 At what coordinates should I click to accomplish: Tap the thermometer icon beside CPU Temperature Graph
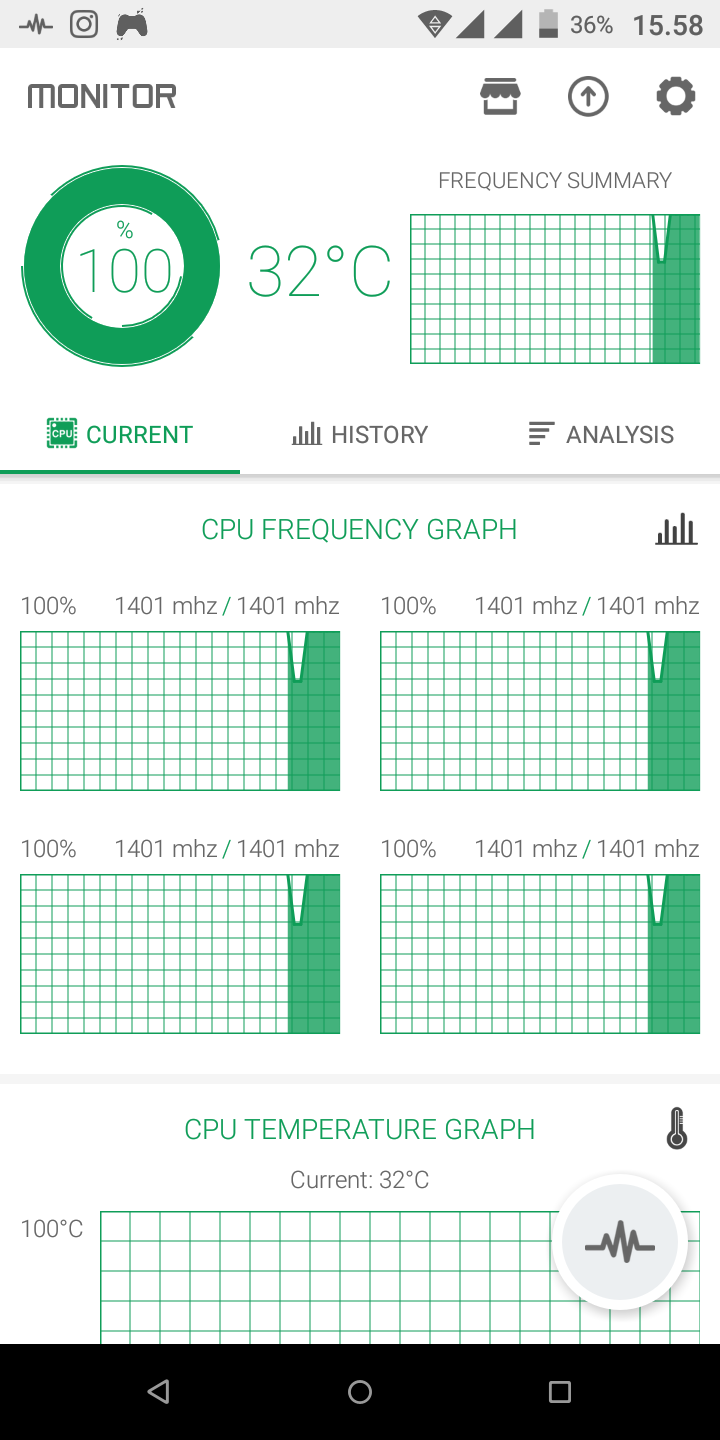[x=677, y=1128]
